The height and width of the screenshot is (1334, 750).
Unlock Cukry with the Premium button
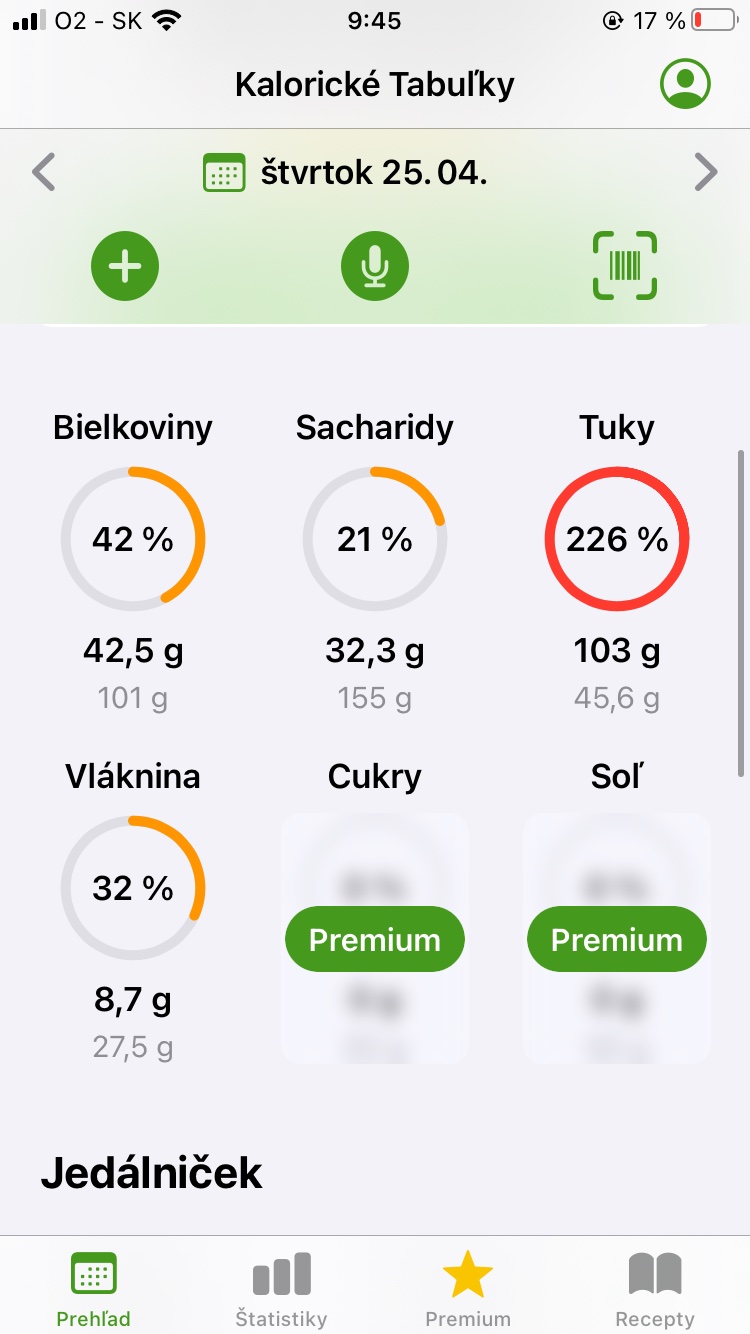375,940
